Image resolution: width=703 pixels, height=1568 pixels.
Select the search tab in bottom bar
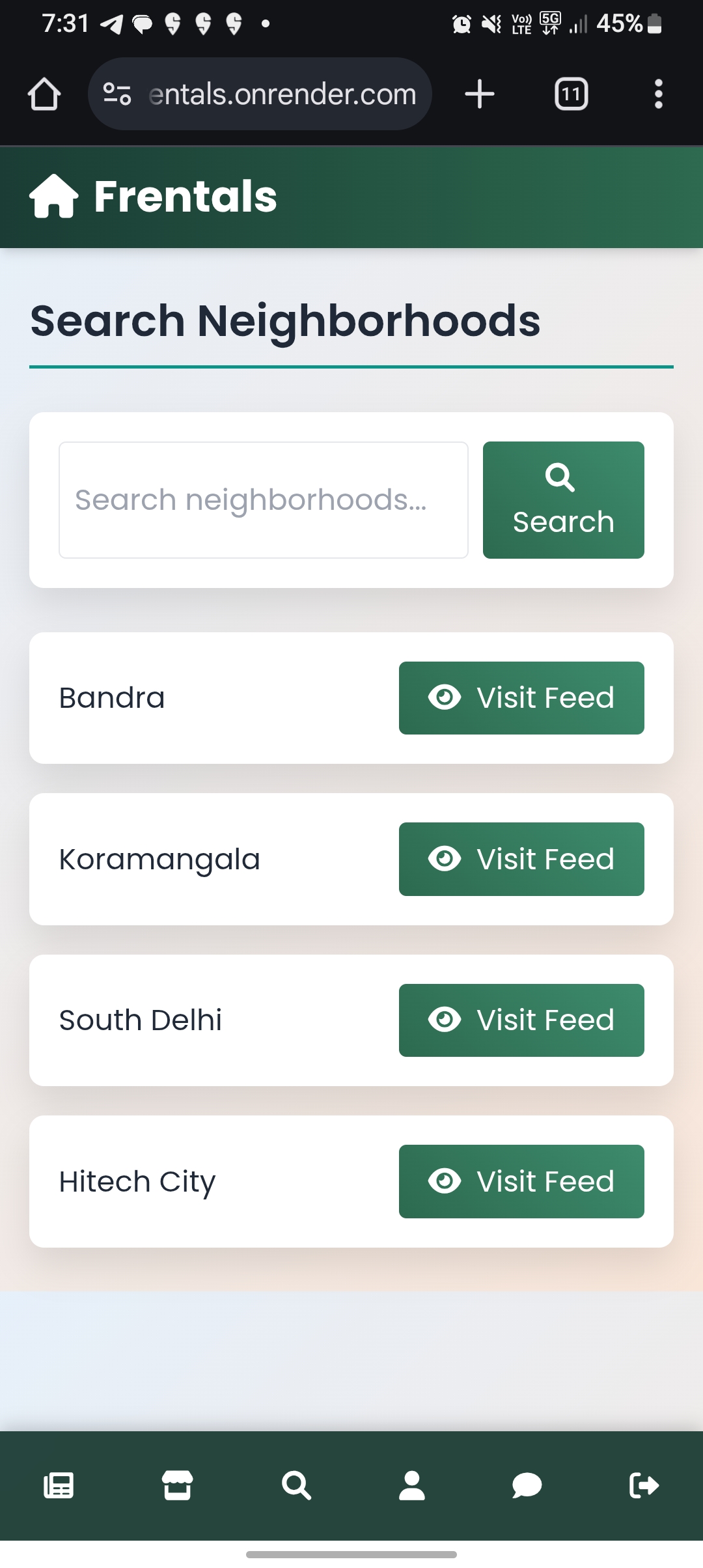296,1486
